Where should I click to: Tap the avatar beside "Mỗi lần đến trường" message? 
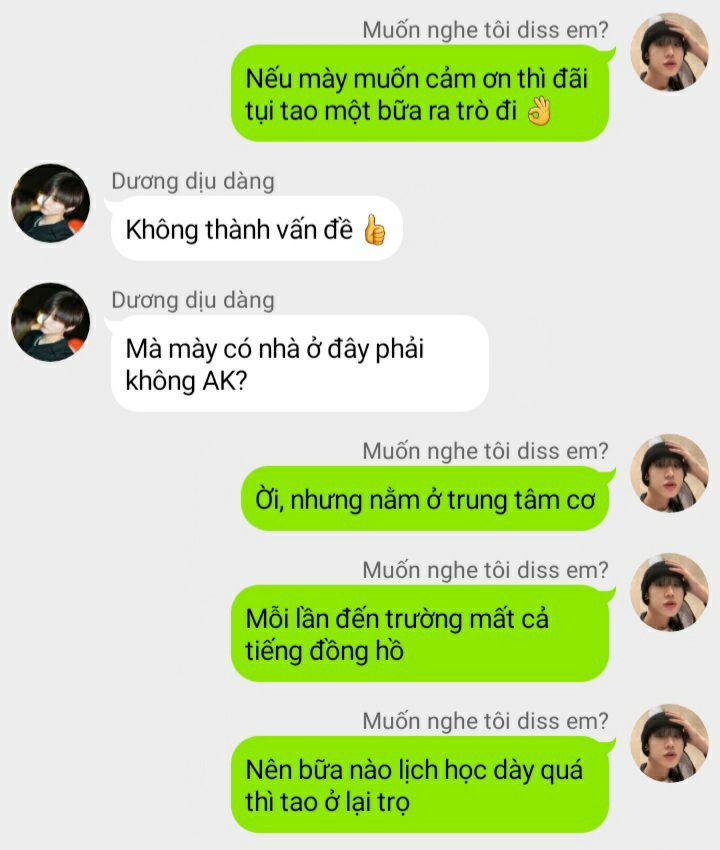click(669, 593)
